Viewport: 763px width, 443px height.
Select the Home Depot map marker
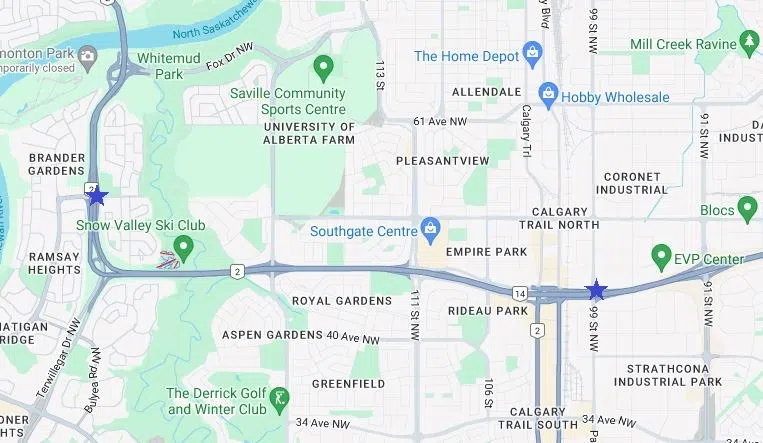533,52
